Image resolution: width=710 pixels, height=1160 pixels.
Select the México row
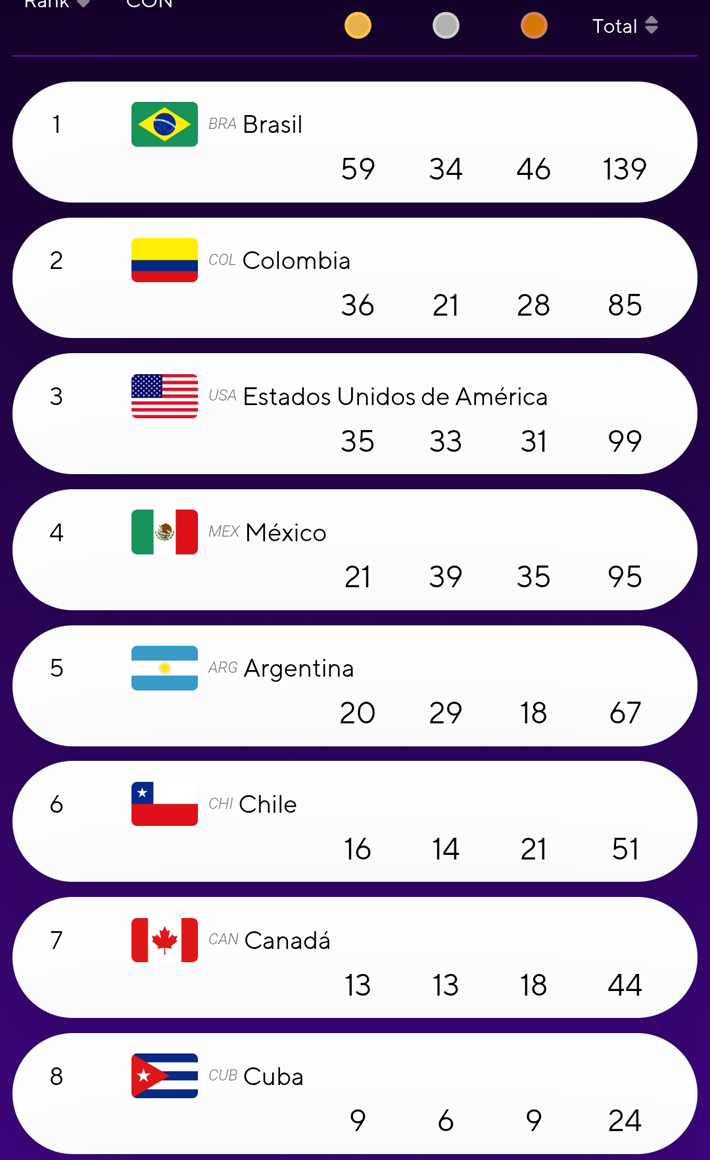click(x=354, y=550)
